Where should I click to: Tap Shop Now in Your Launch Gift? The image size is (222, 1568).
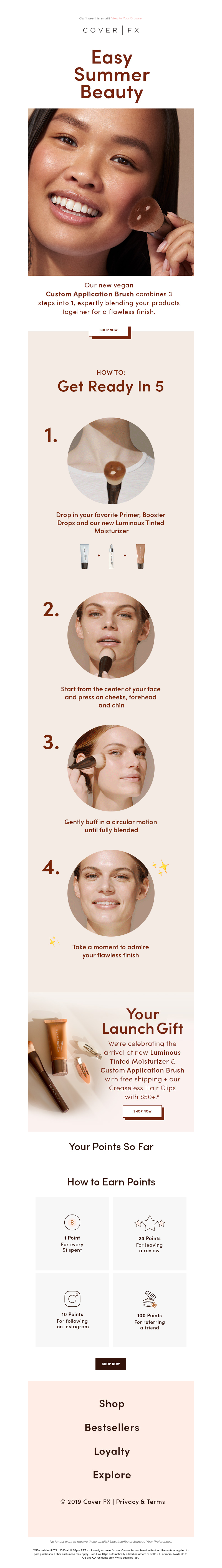pyautogui.click(x=142, y=1111)
